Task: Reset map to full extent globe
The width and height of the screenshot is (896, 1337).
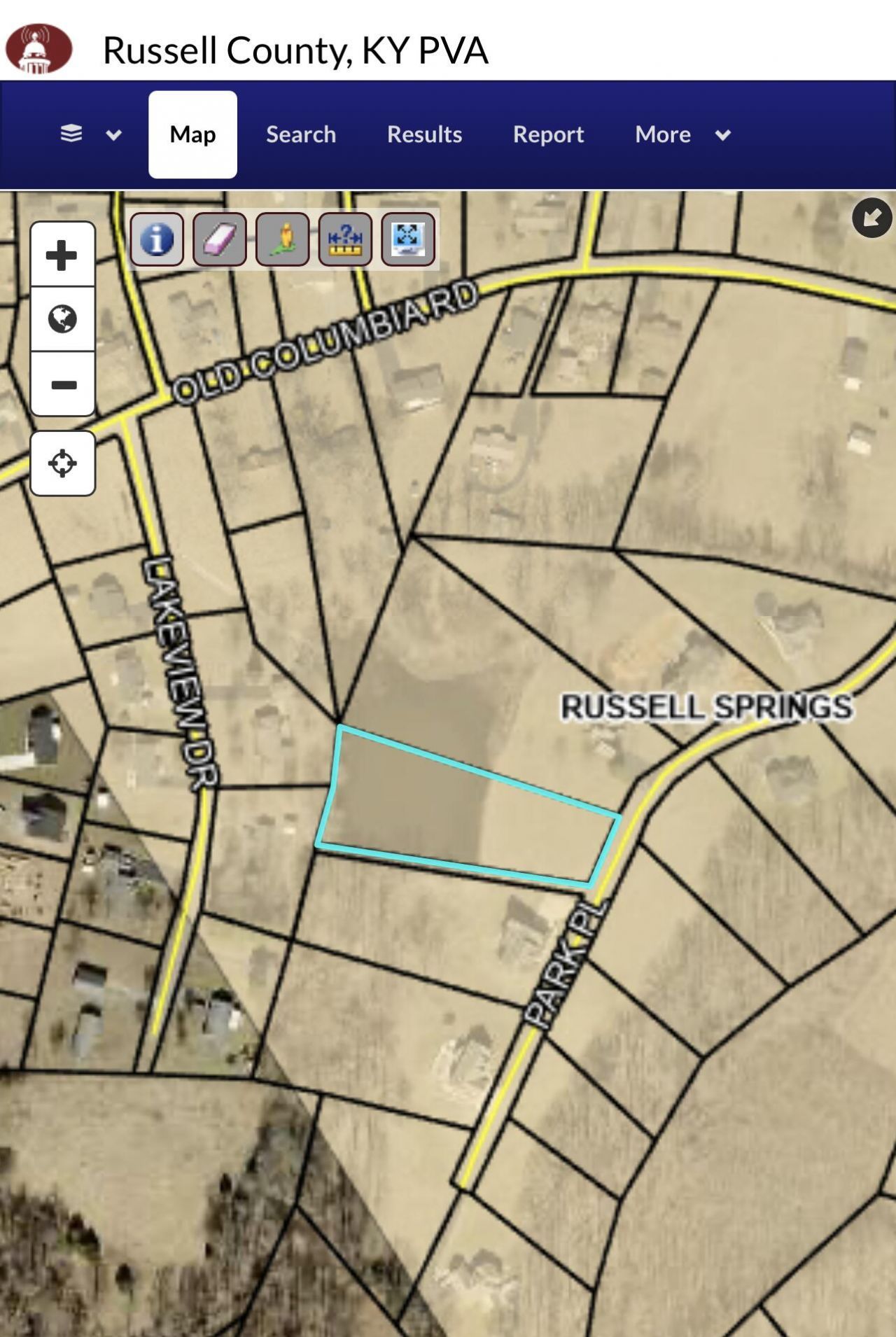Action: tap(62, 319)
